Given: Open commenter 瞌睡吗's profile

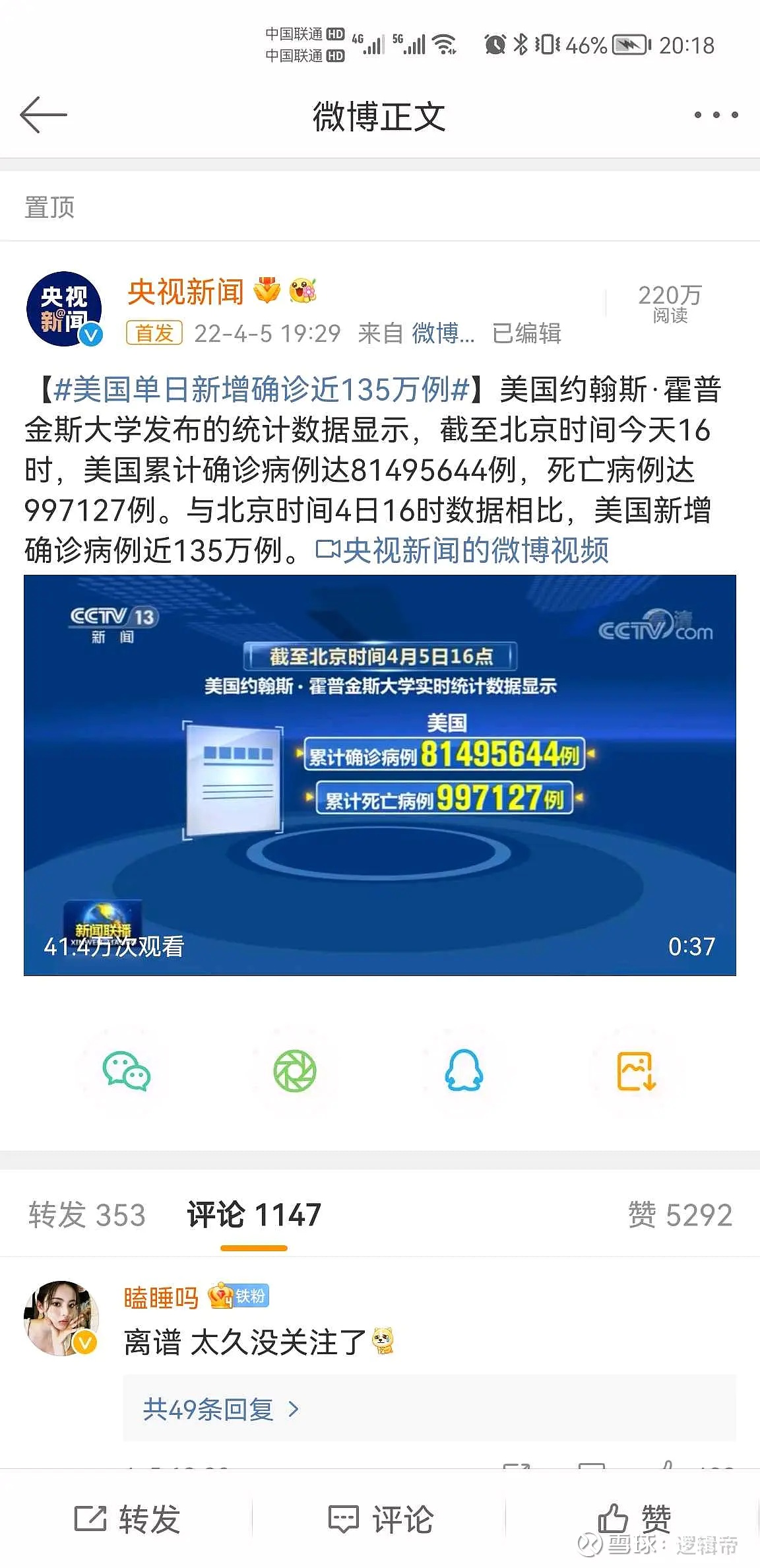Looking at the screenshot, I should tap(161, 1297).
